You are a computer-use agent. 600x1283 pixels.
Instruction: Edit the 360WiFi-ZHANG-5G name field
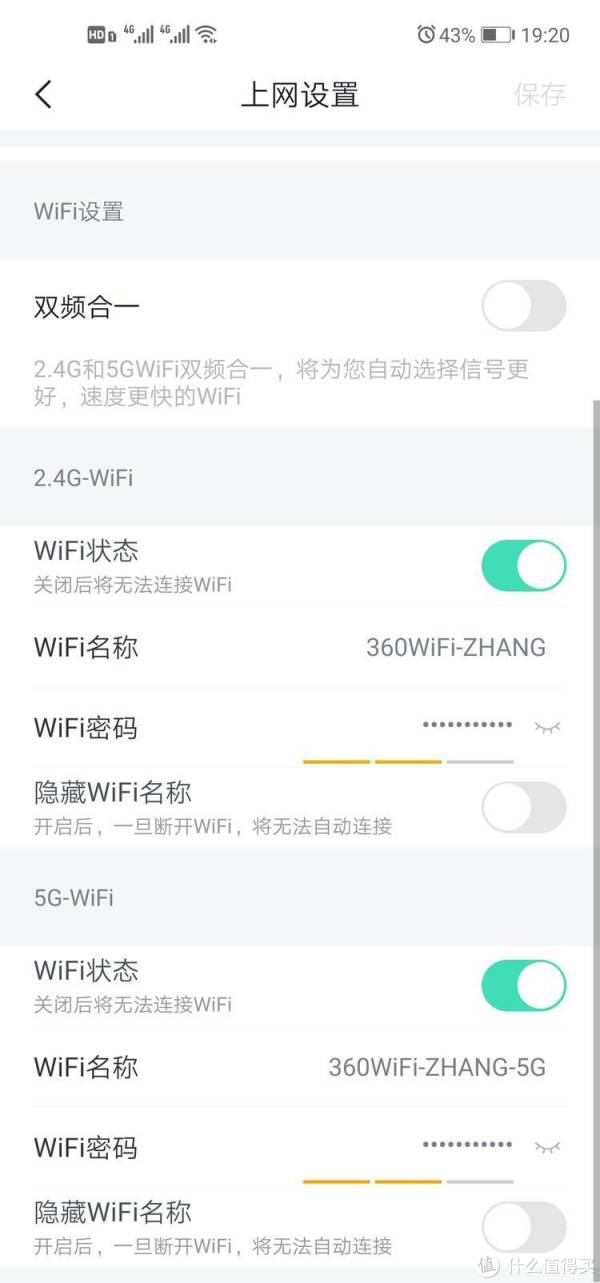[437, 1067]
